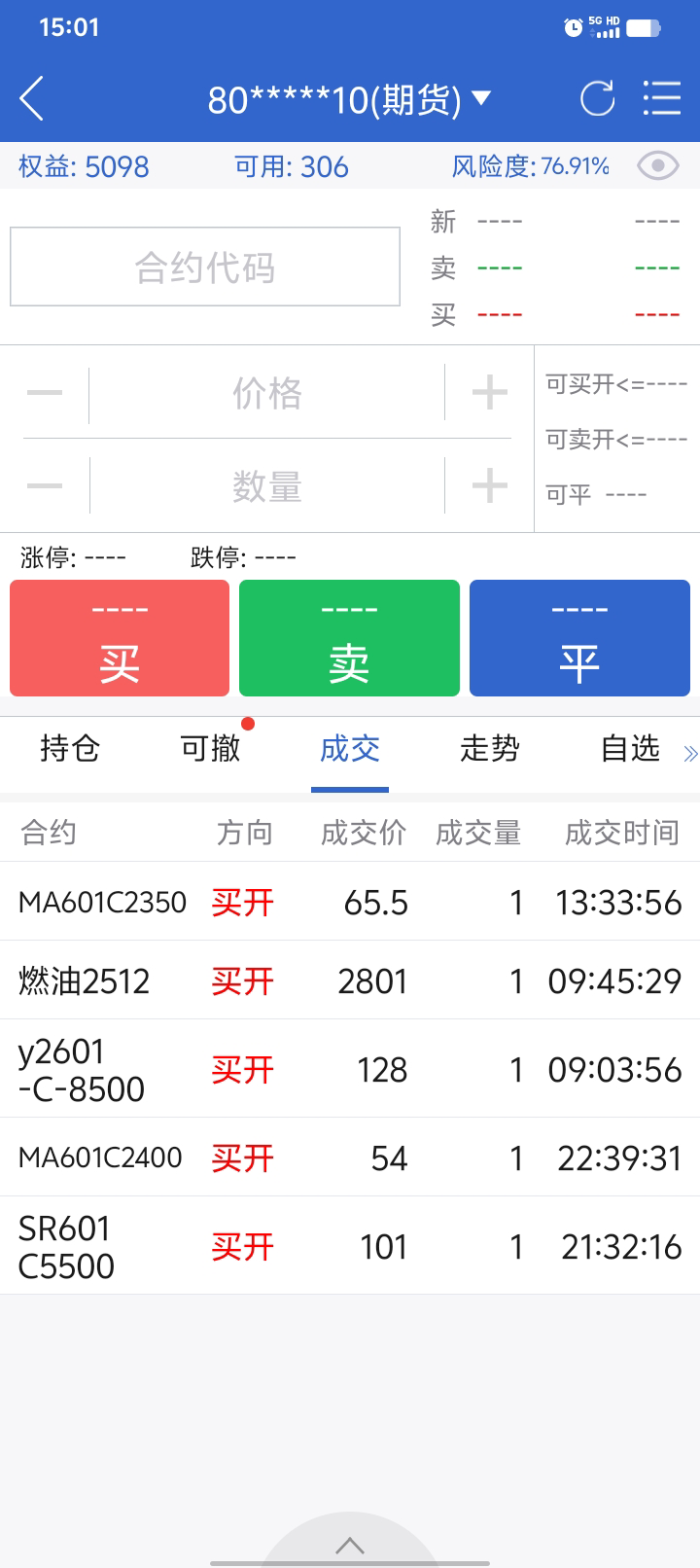Tap the 合约代码 input field

pos(205,267)
